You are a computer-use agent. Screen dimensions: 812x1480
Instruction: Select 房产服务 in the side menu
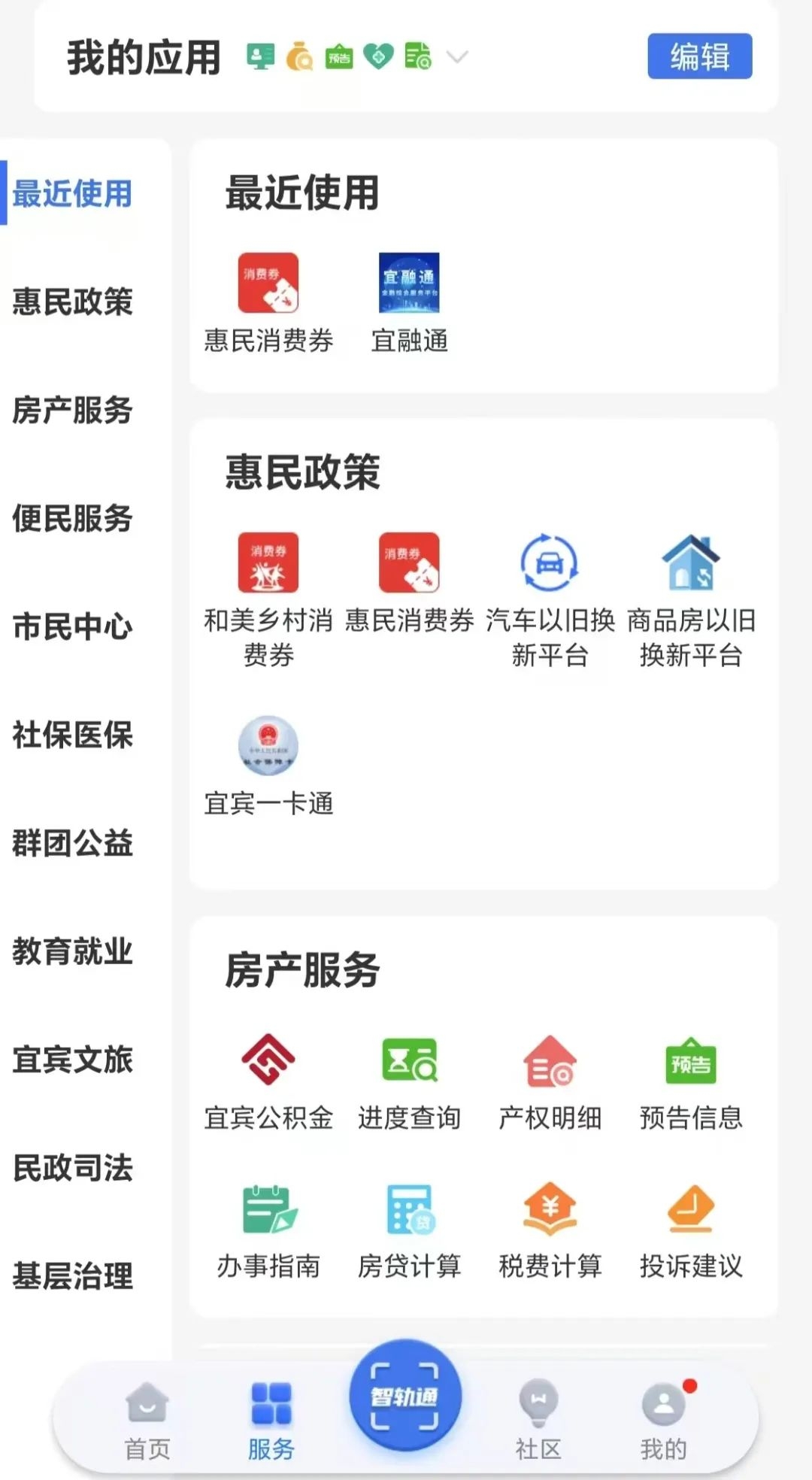click(x=73, y=411)
